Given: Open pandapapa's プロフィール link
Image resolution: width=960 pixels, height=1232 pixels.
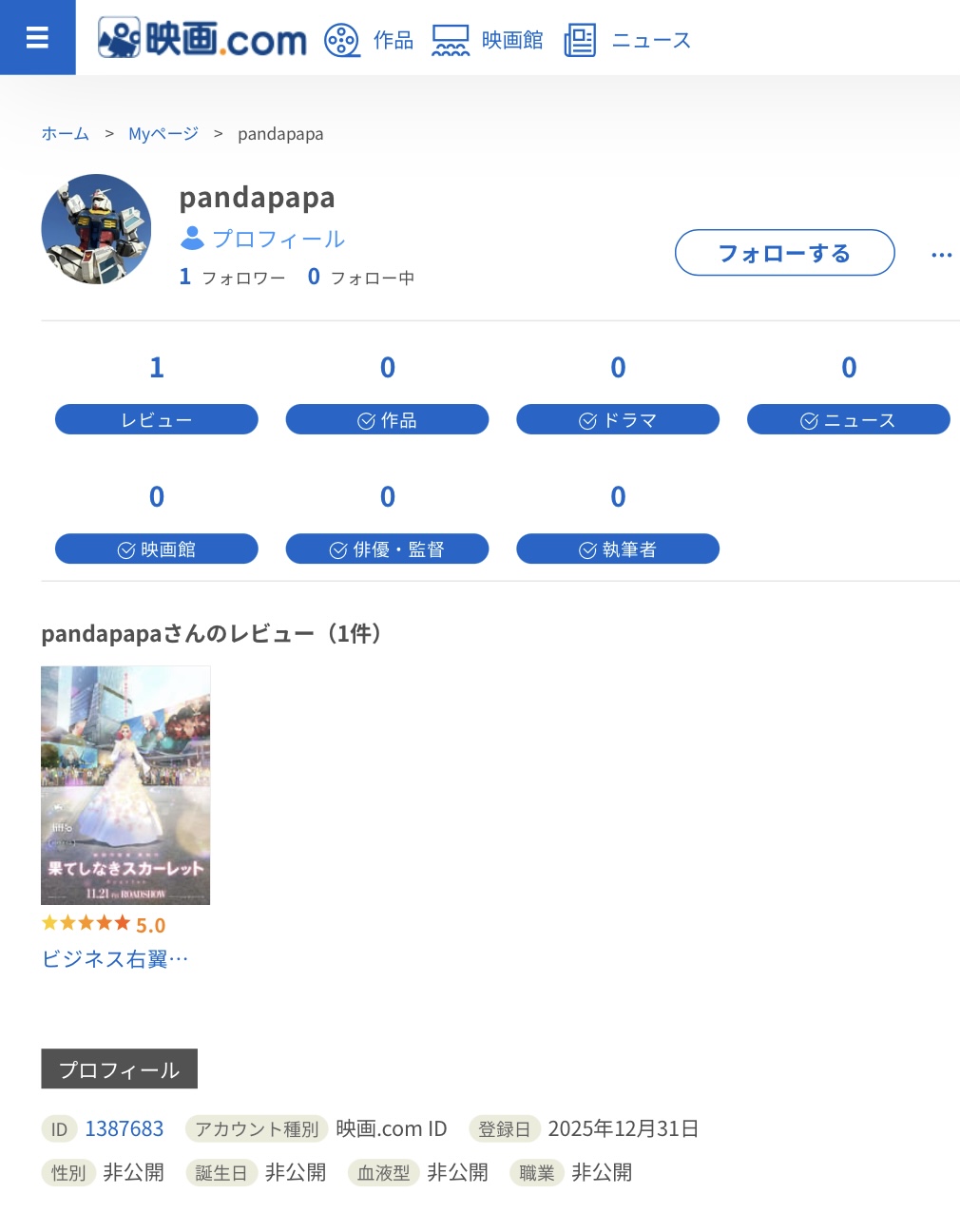Looking at the screenshot, I should click(x=263, y=239).
